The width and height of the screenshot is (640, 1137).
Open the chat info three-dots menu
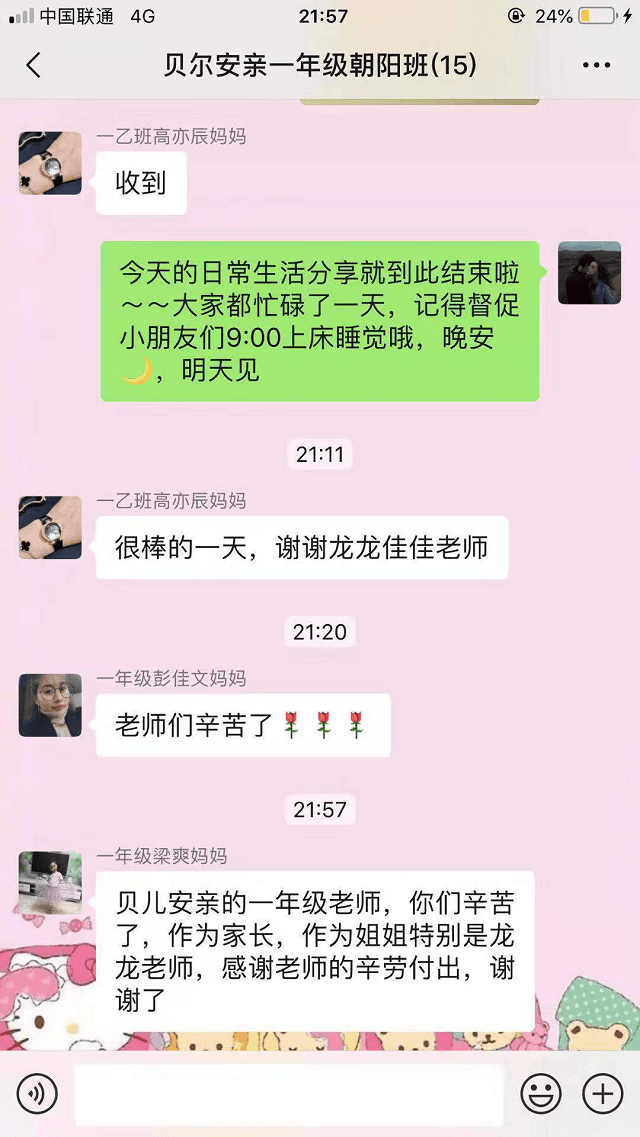tap(596, 66)
